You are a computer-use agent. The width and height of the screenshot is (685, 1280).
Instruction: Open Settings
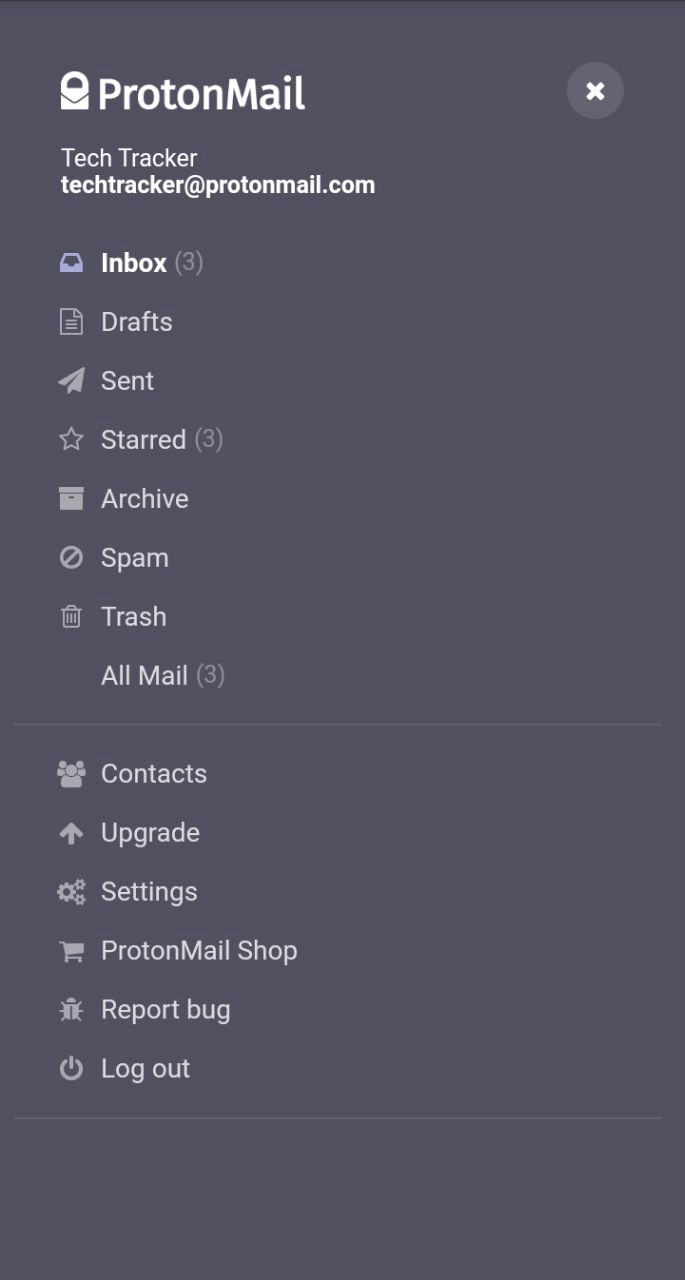click(x=149, y=892)
